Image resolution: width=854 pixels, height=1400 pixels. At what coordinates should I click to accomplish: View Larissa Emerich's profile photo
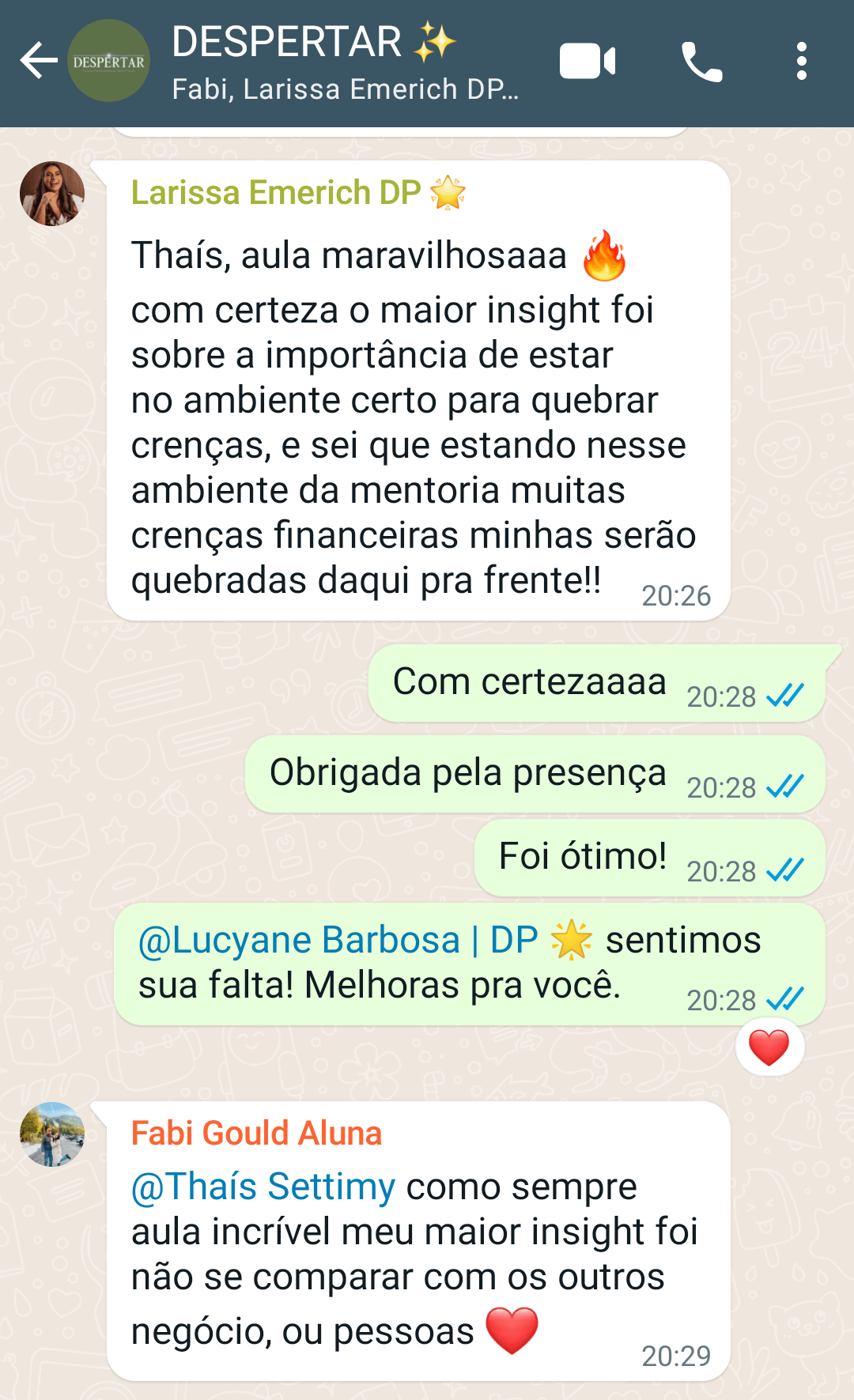coord(52,194)
